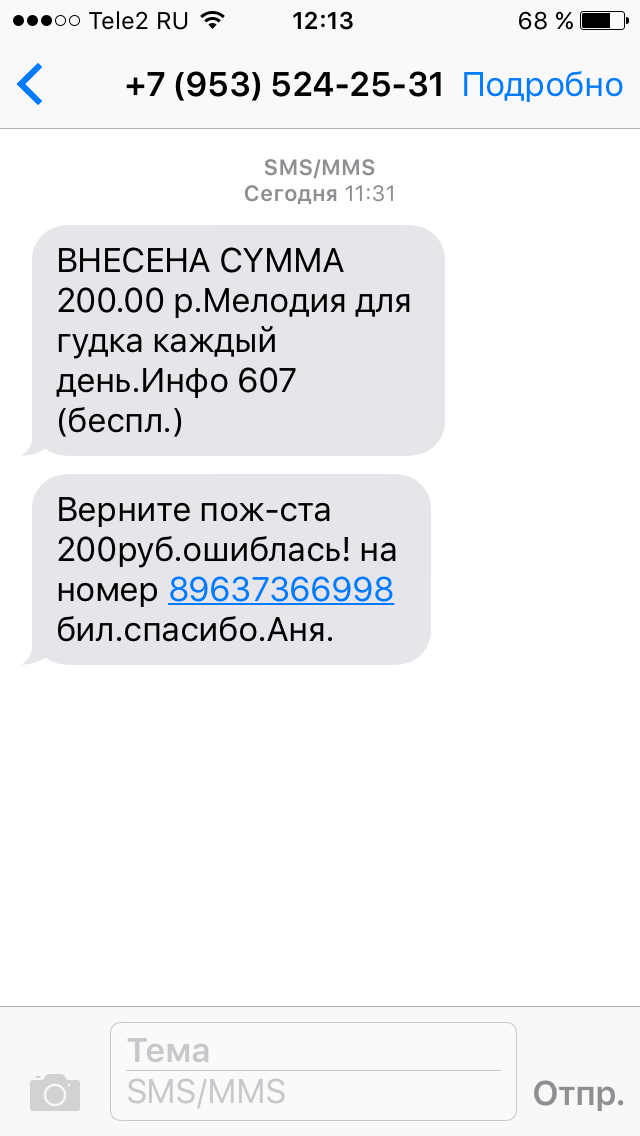Focus the Тема subject field
The image size is (640, 1136).
pos(312,1050)
